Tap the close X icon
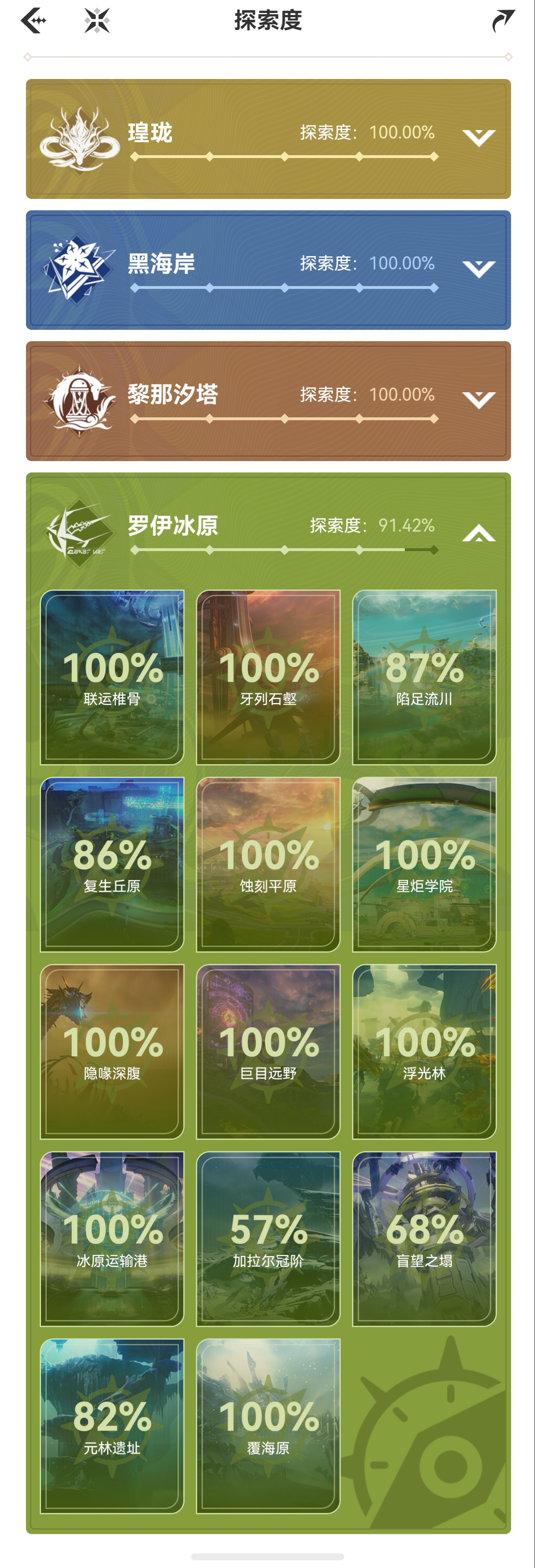Image resolution: width=535 pixels, height=1568 pixels. point(97,20)
